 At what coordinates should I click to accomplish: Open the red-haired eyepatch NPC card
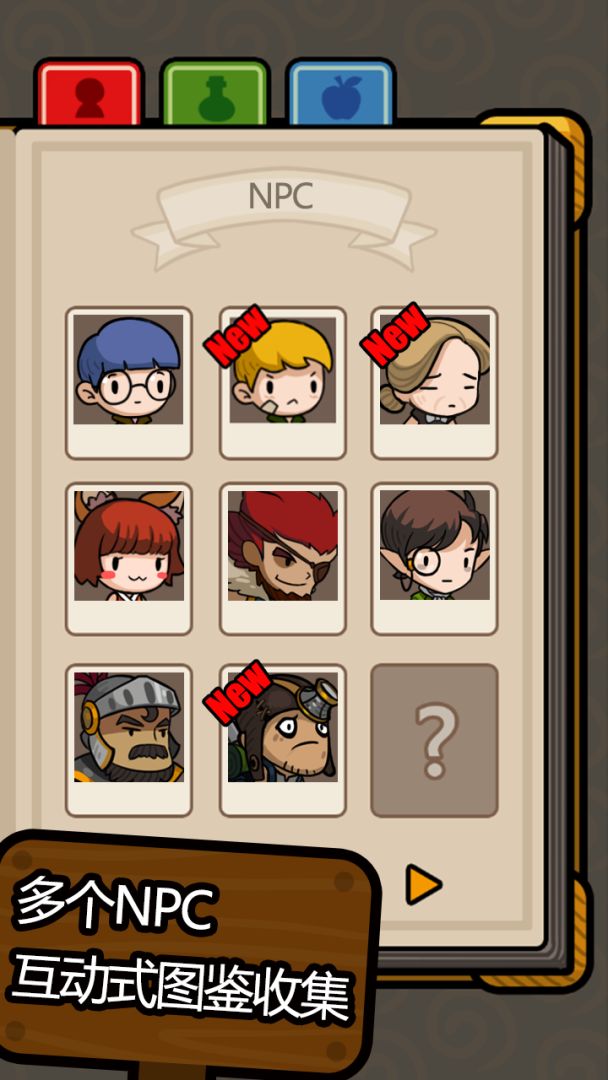coord(283,558)
